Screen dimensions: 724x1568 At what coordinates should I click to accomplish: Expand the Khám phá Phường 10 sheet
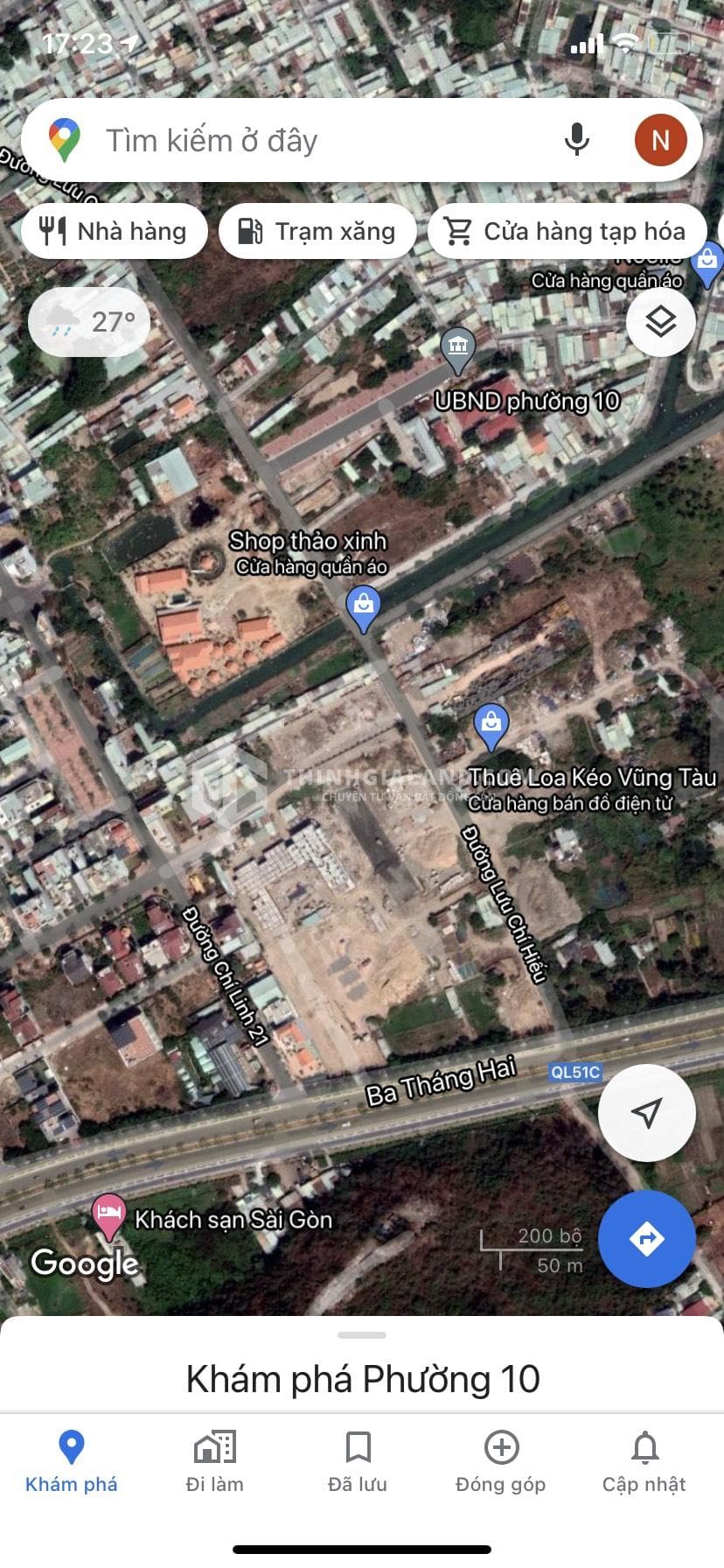pos(362,1336)
